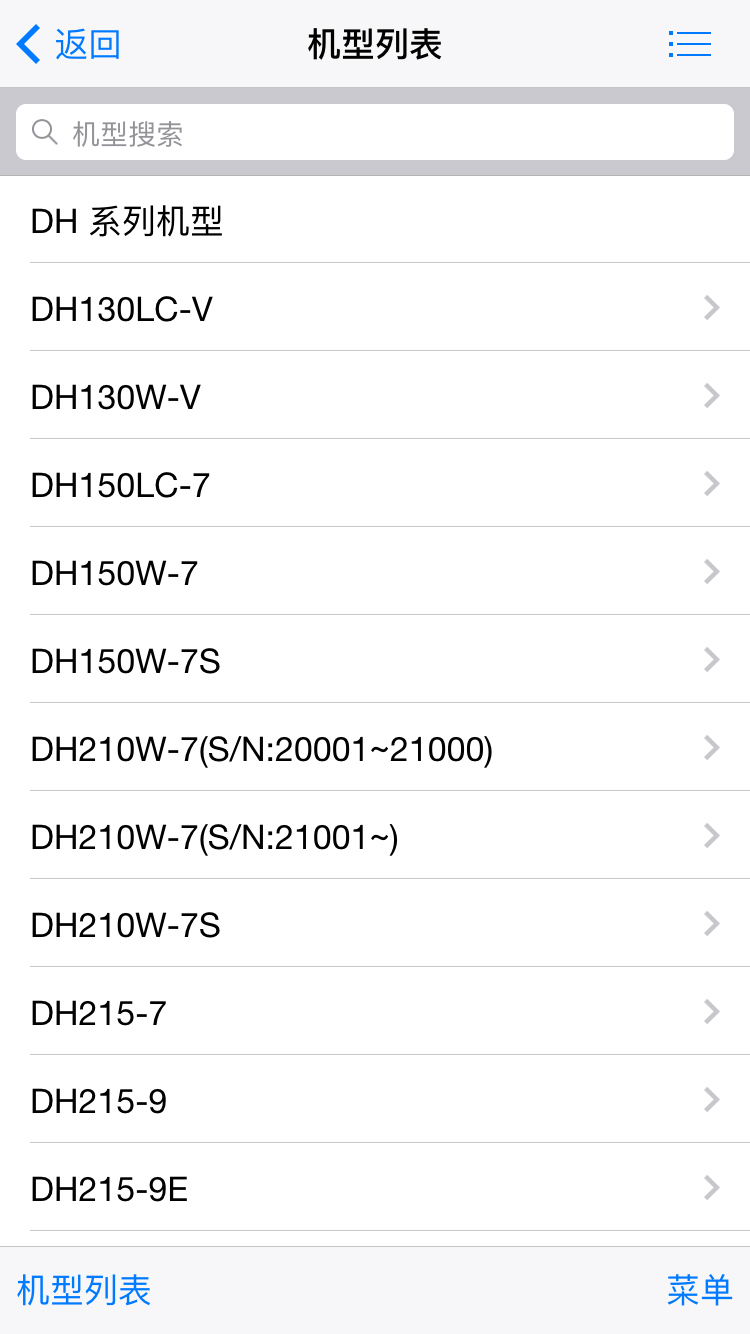Open the DH215-9E entry
Screen dimensions: 750x1334
point(375,1189)
